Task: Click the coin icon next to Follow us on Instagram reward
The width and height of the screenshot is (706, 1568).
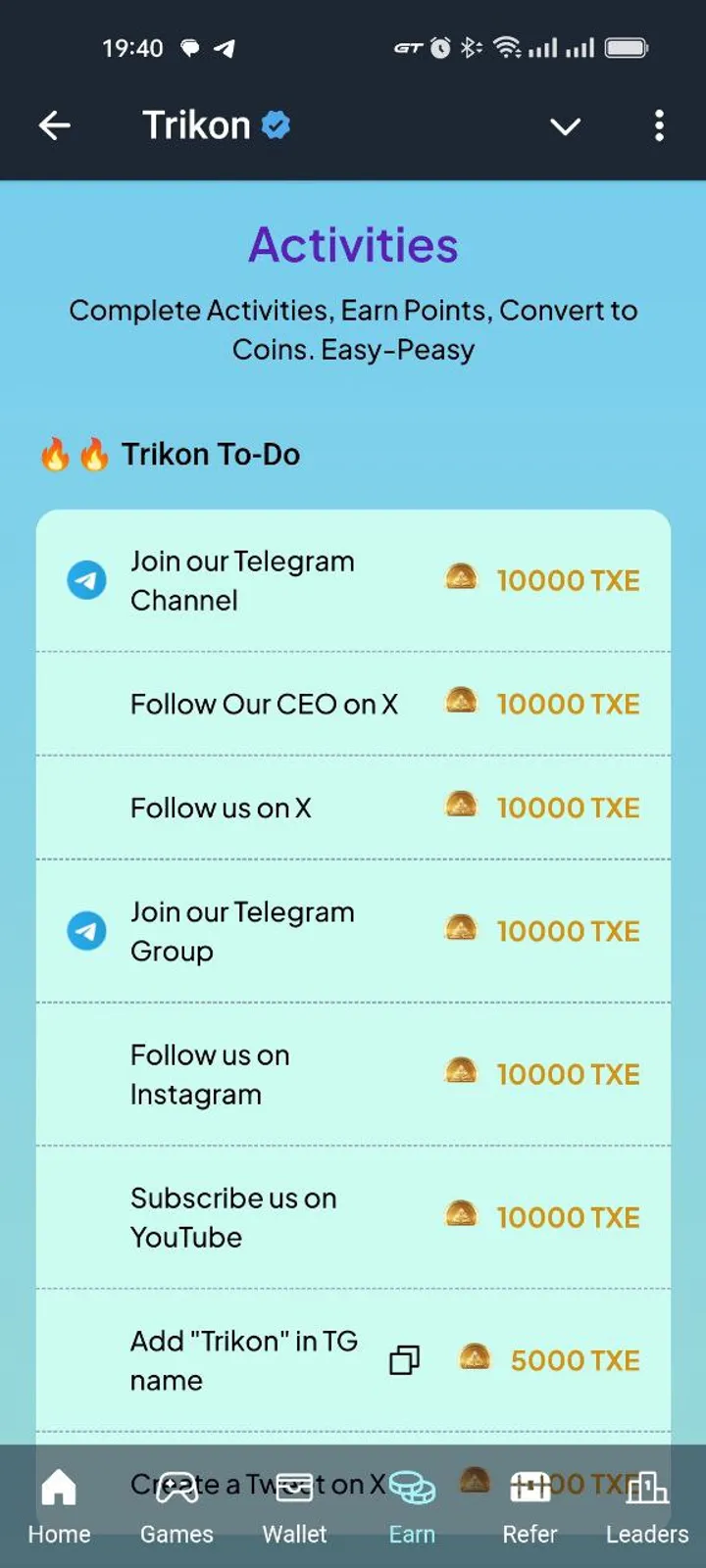Action: [461, 1073]
